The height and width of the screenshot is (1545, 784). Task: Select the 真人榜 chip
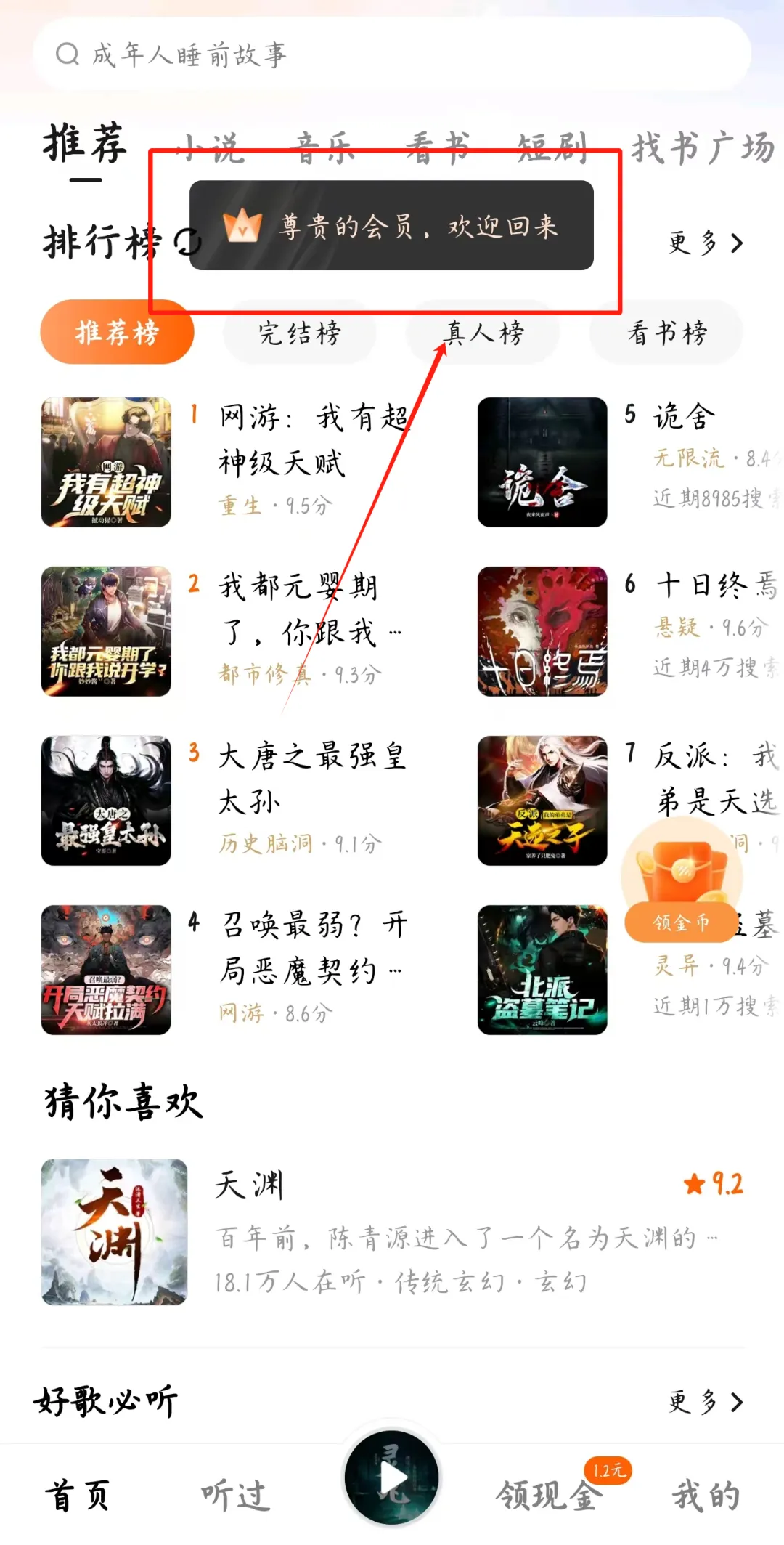[x=483, y=333]
